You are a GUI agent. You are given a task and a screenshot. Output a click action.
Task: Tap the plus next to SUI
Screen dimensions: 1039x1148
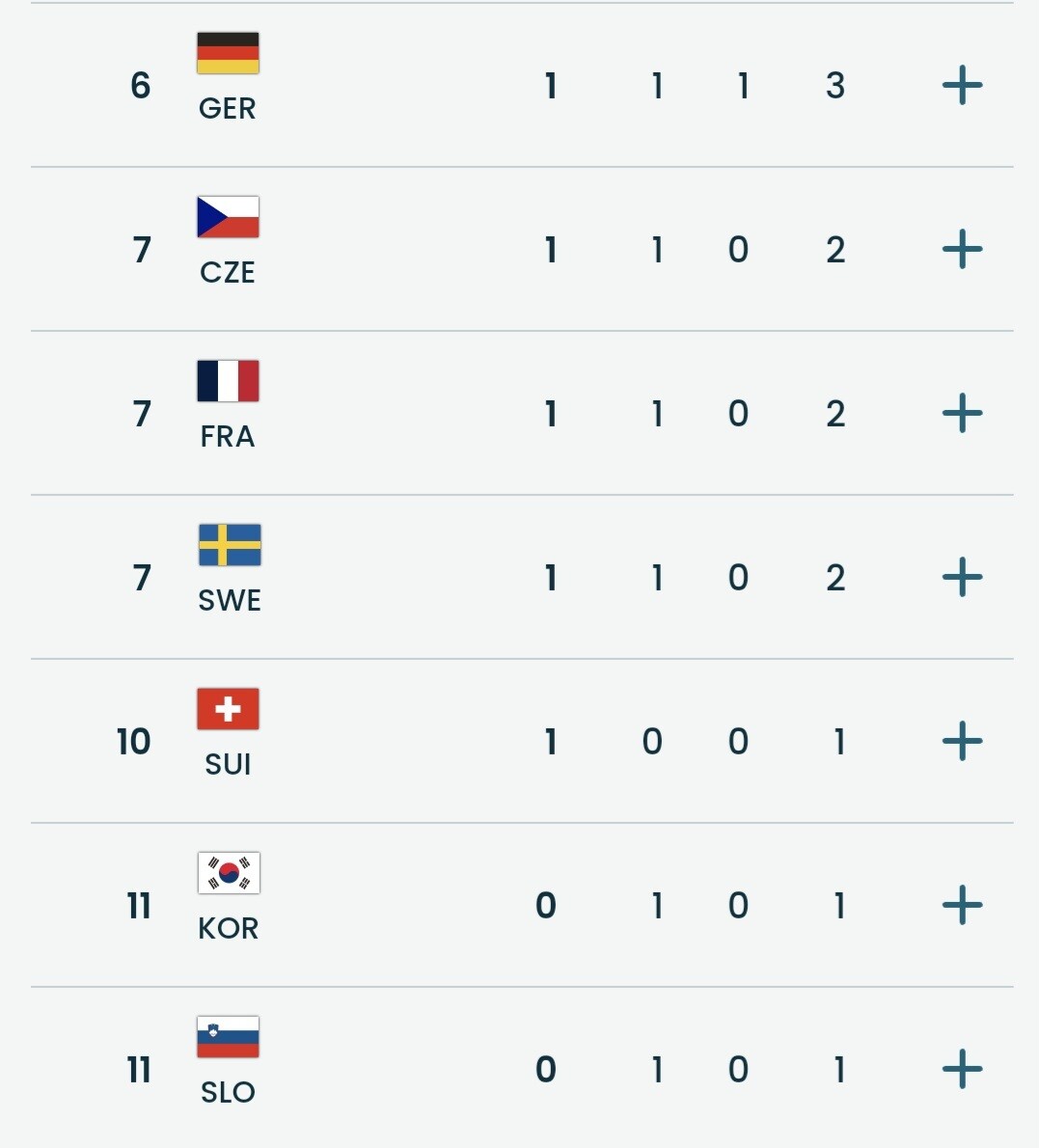point(962,742)
